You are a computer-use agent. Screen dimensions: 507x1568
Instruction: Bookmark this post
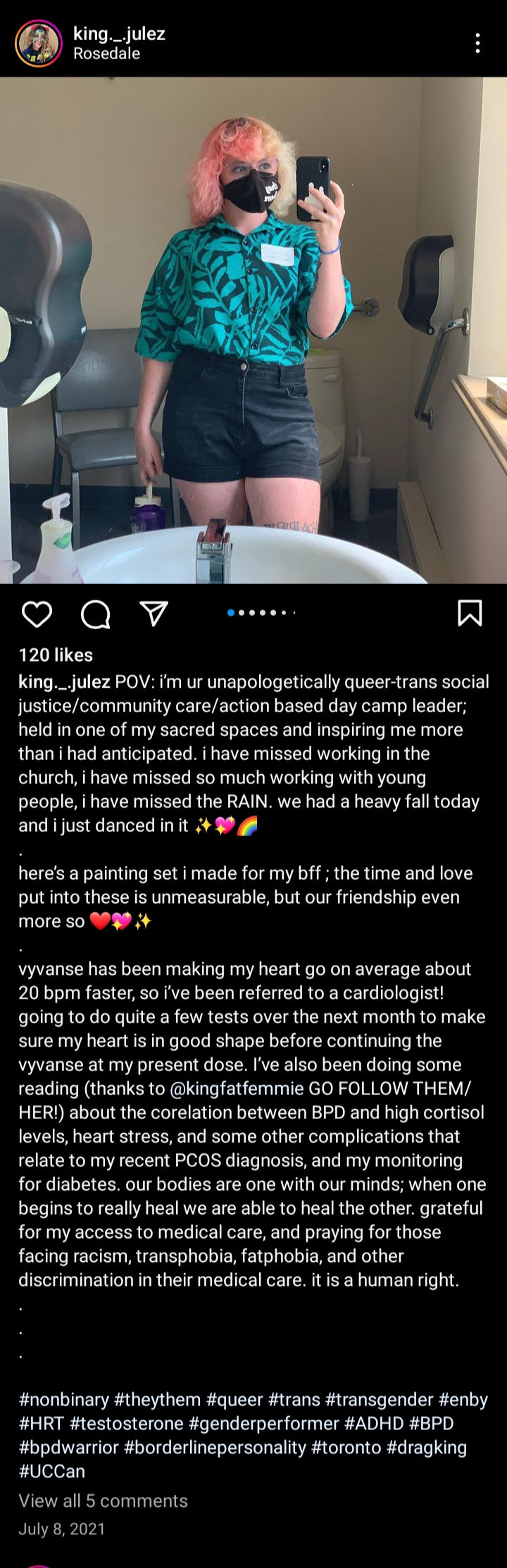click(470, 614)
